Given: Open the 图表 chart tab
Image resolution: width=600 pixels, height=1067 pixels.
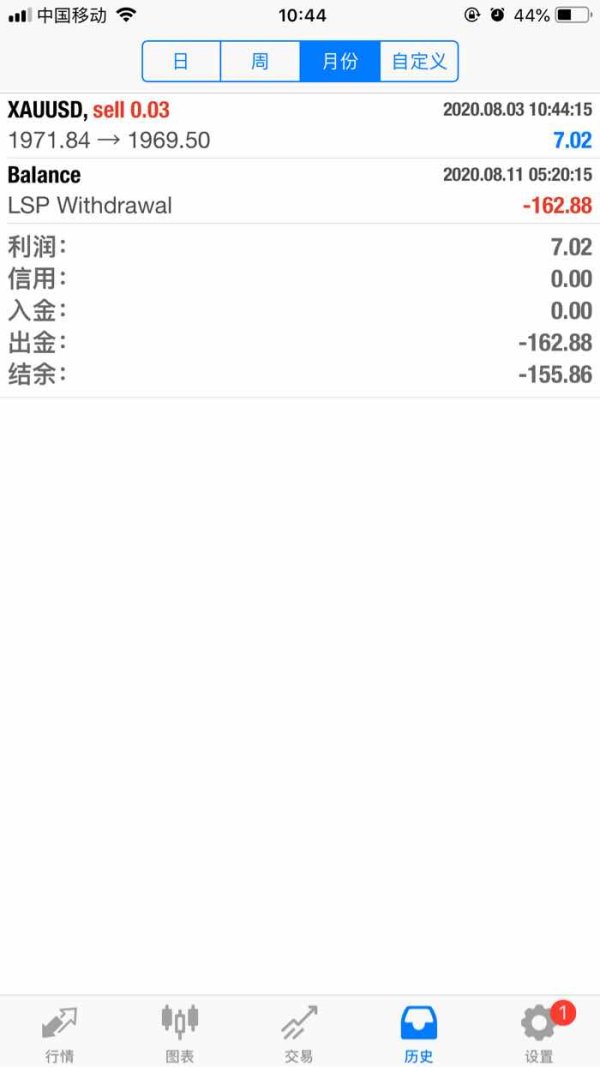Looking at the screenshot, I should pyautogui.click(x=180, y=1032).
